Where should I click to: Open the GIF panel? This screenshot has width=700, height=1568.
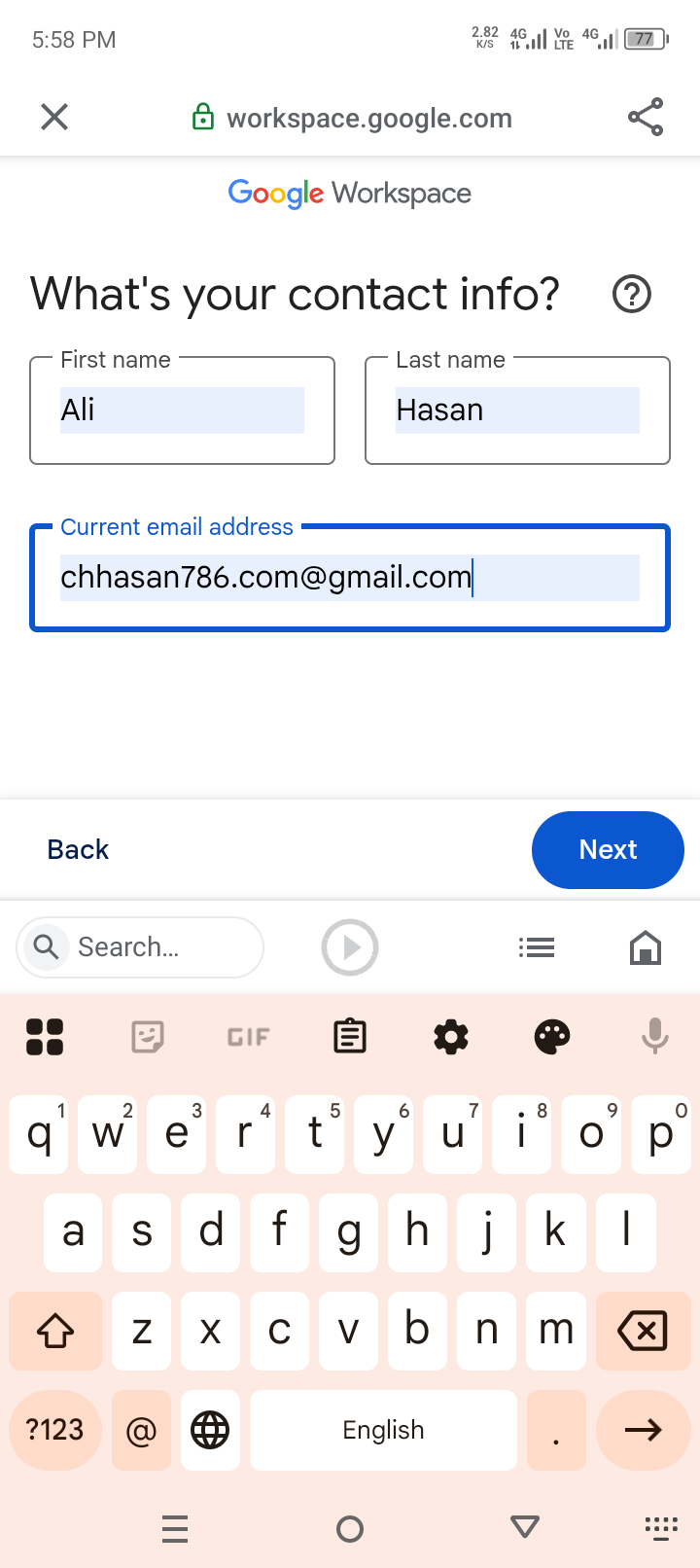(248, 1037)
